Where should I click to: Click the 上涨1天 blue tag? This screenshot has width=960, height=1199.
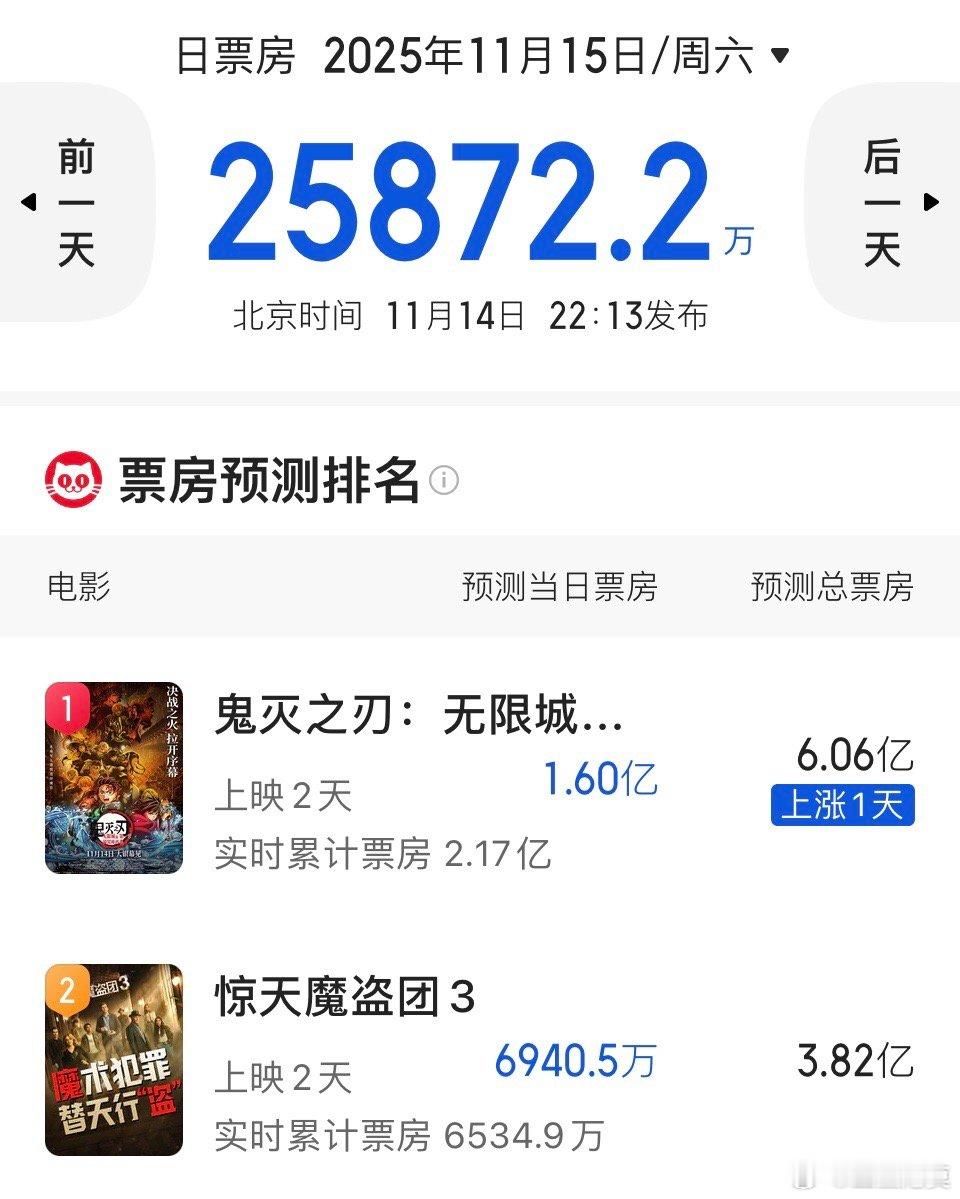pyautogui.click(x=843, y=806)
